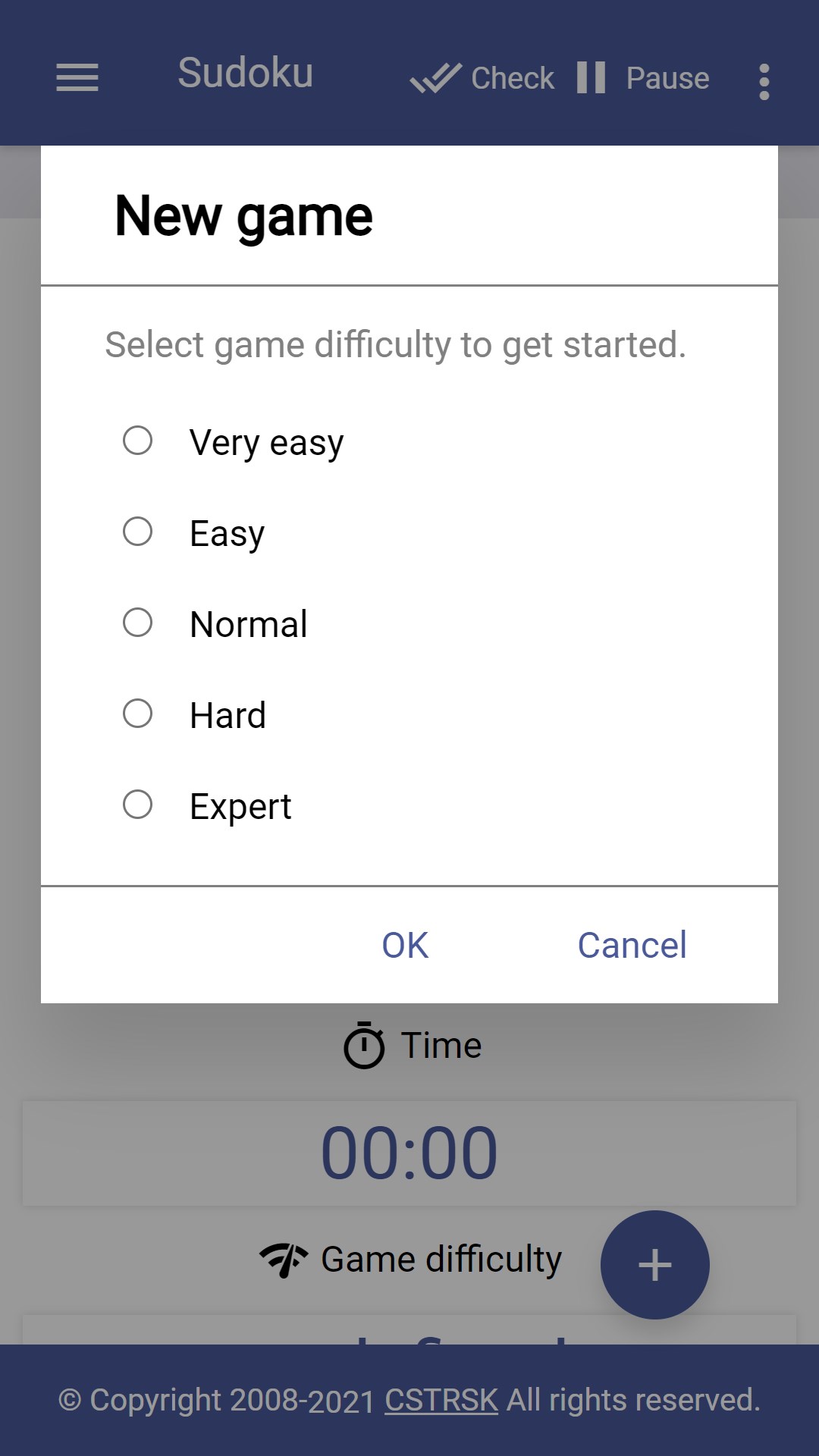This screenshot has height=1456, width=819.
Task: Tap the plus floating action button
Action: pos(654,1265)
